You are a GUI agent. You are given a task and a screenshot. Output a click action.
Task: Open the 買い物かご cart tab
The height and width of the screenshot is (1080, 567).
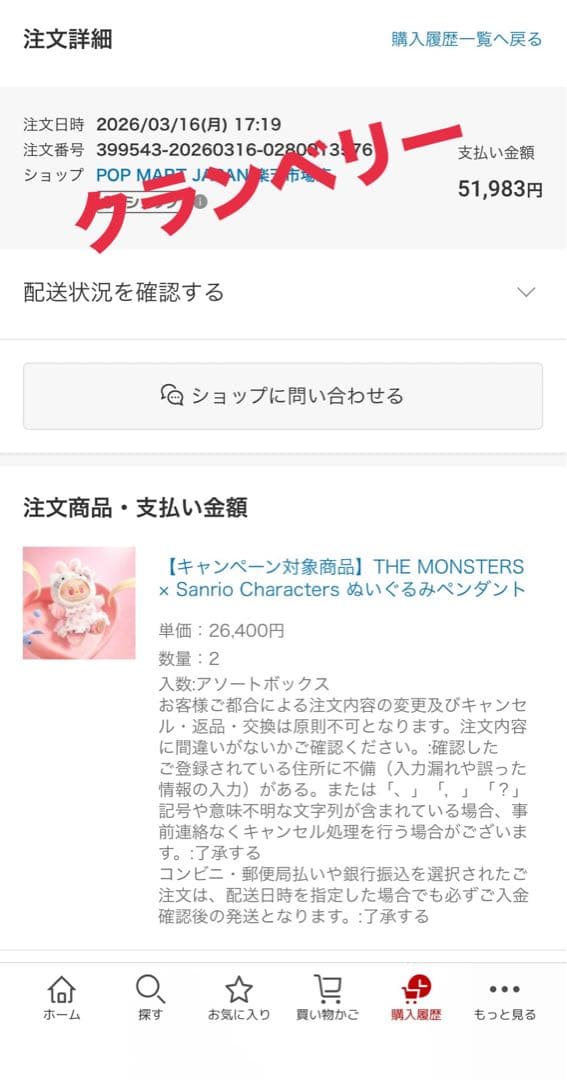click(327, 998)
